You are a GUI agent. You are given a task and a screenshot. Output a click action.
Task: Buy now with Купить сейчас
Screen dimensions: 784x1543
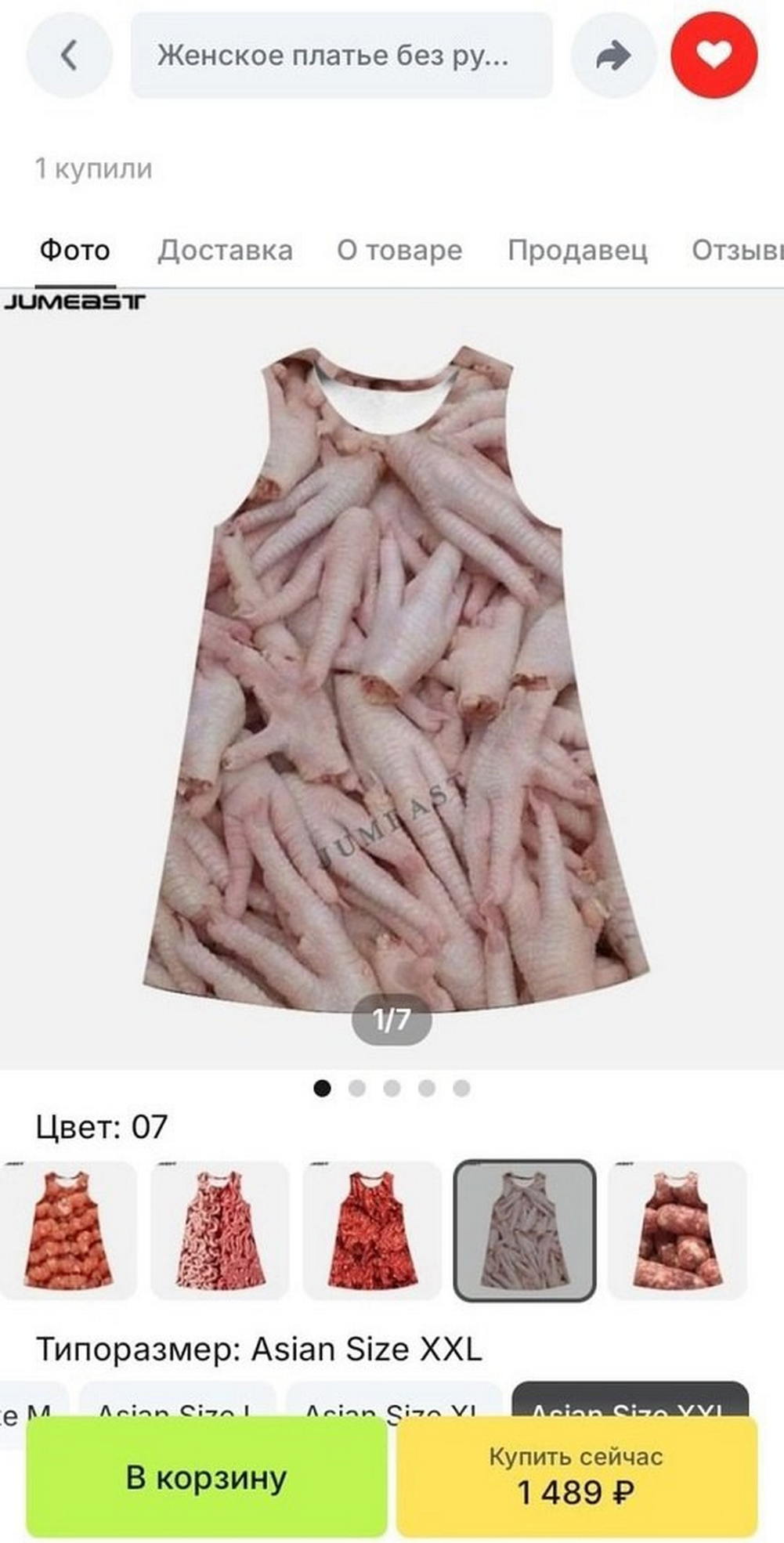(x=576, y=1478)
